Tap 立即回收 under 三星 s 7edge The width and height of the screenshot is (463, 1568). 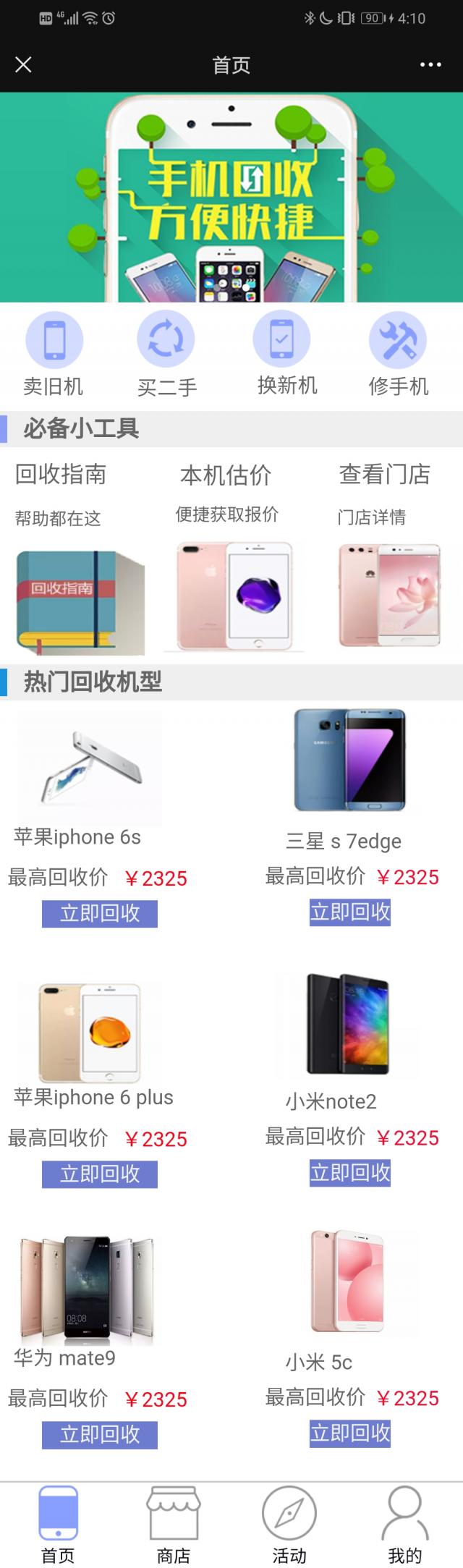[x=350, y=912]
